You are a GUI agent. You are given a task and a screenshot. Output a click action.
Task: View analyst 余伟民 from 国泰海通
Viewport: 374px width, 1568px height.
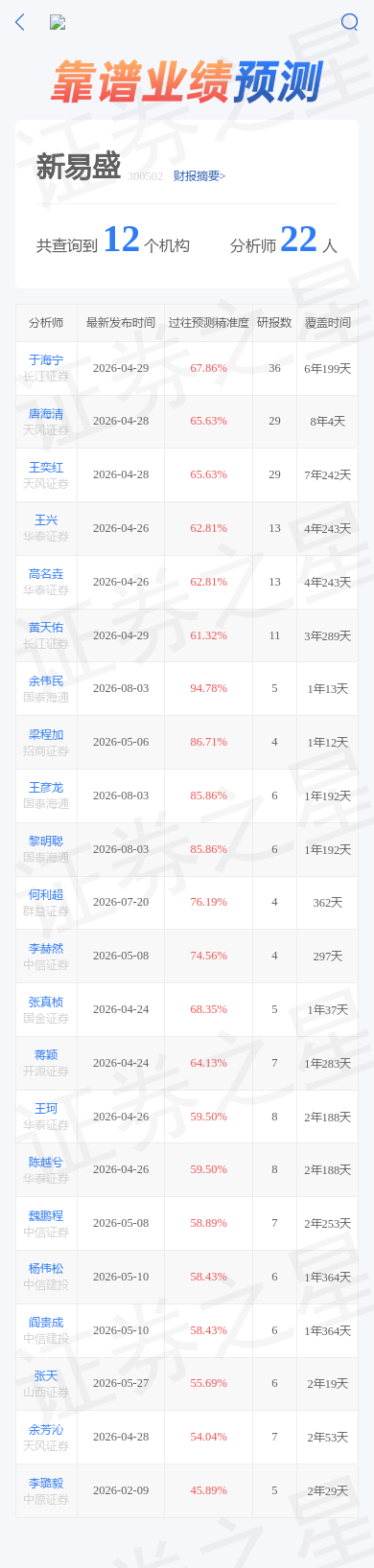pyautogui.click(x=46, y=681)
